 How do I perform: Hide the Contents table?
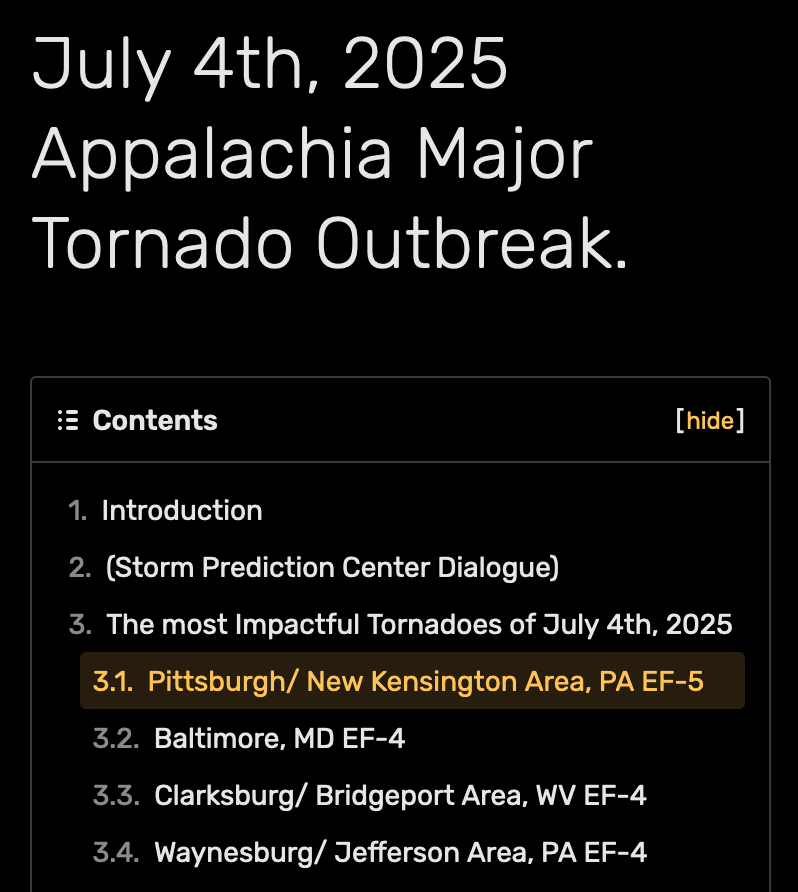(710, 421)
